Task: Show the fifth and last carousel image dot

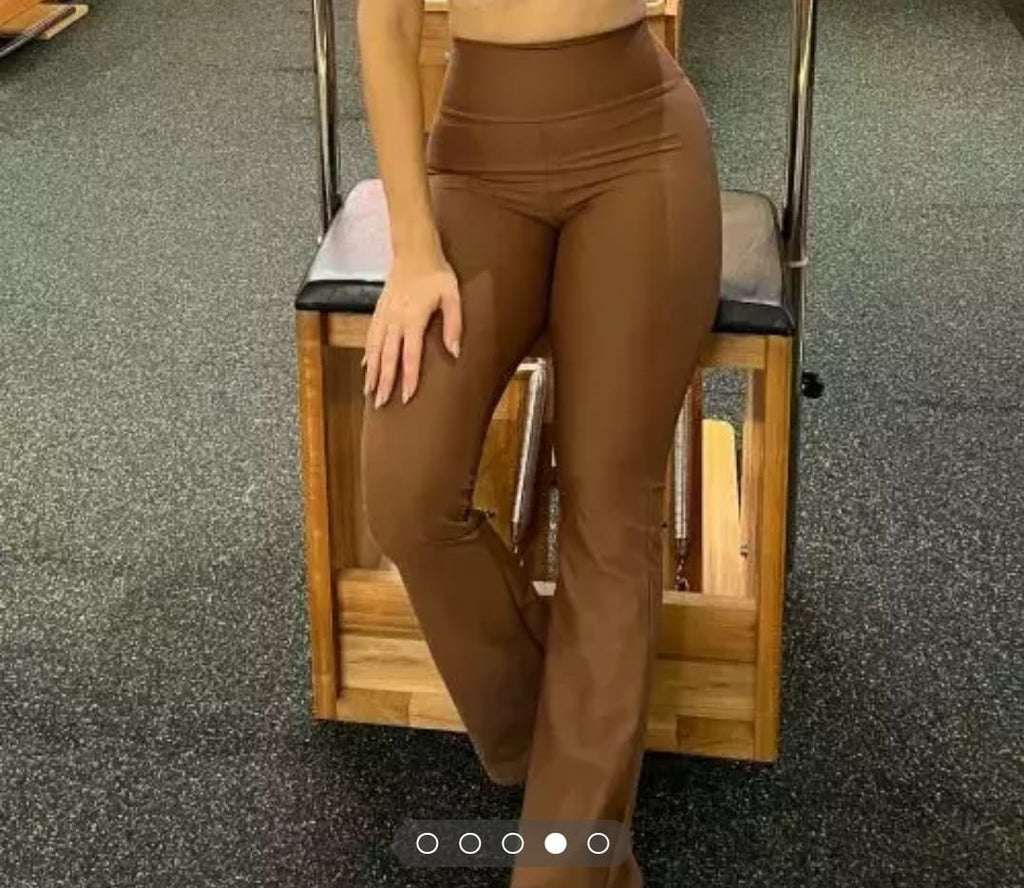Action: 598,843
